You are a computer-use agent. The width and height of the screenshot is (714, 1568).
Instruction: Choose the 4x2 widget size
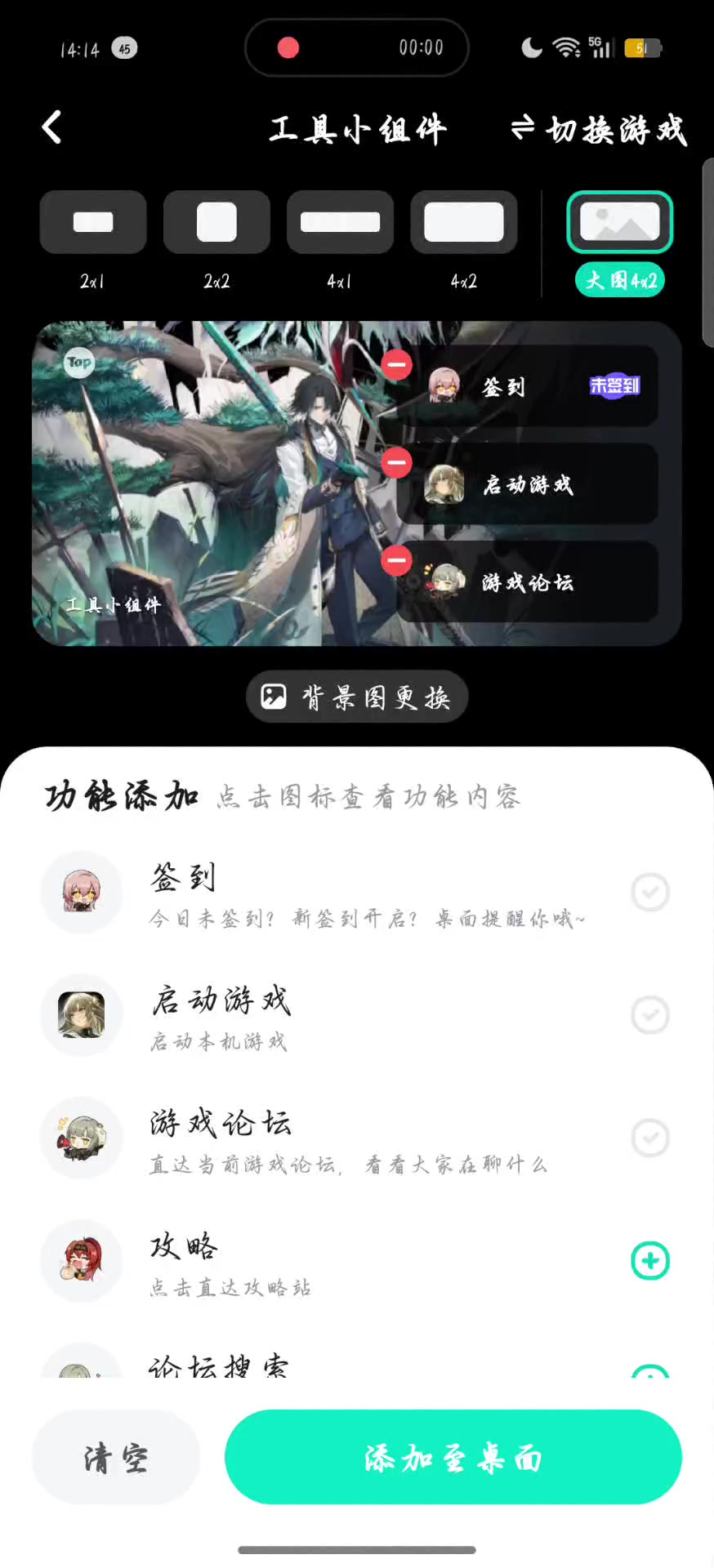(463, 222)
